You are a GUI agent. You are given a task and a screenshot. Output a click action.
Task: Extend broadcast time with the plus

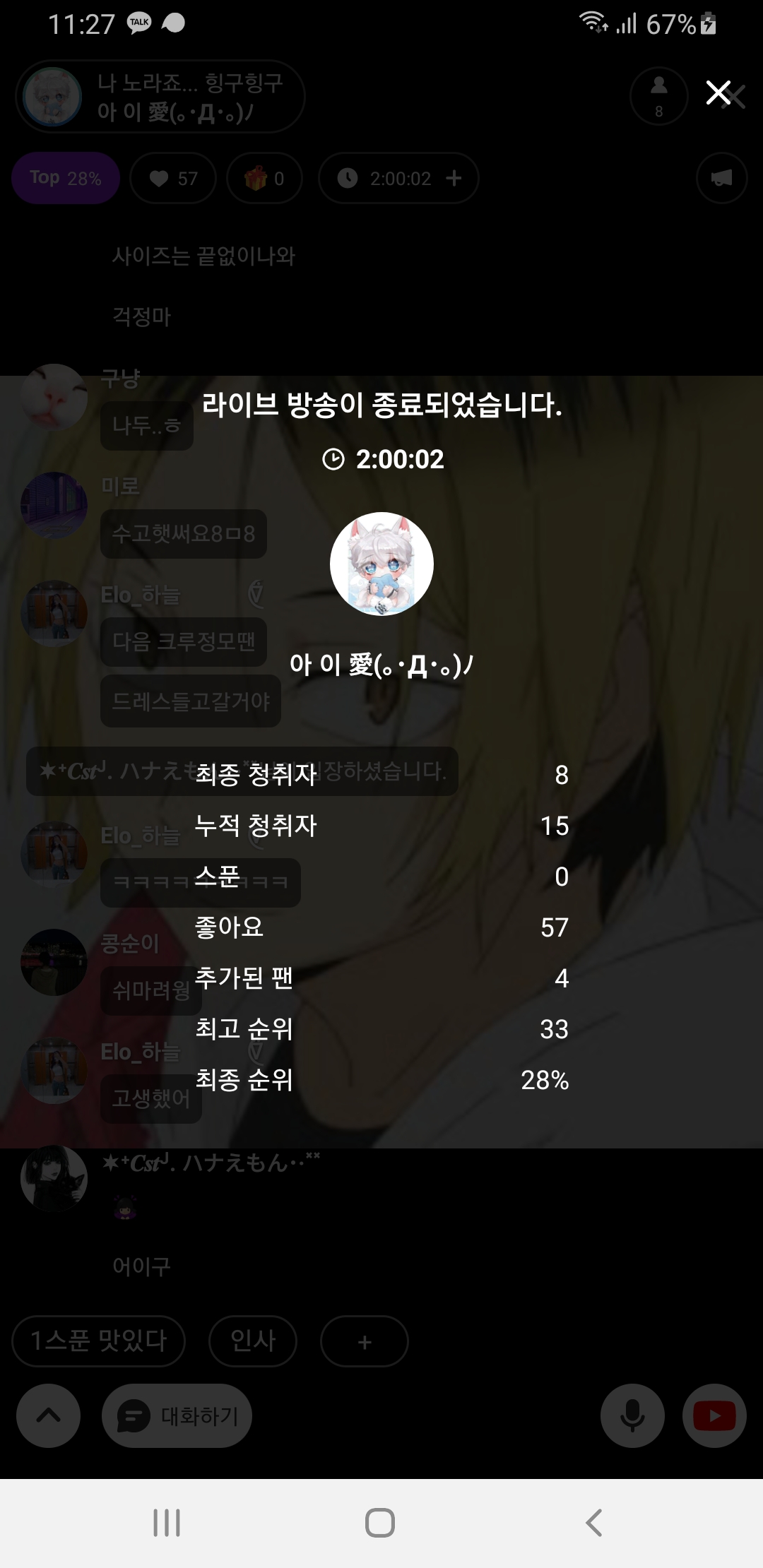pos(454,178)
